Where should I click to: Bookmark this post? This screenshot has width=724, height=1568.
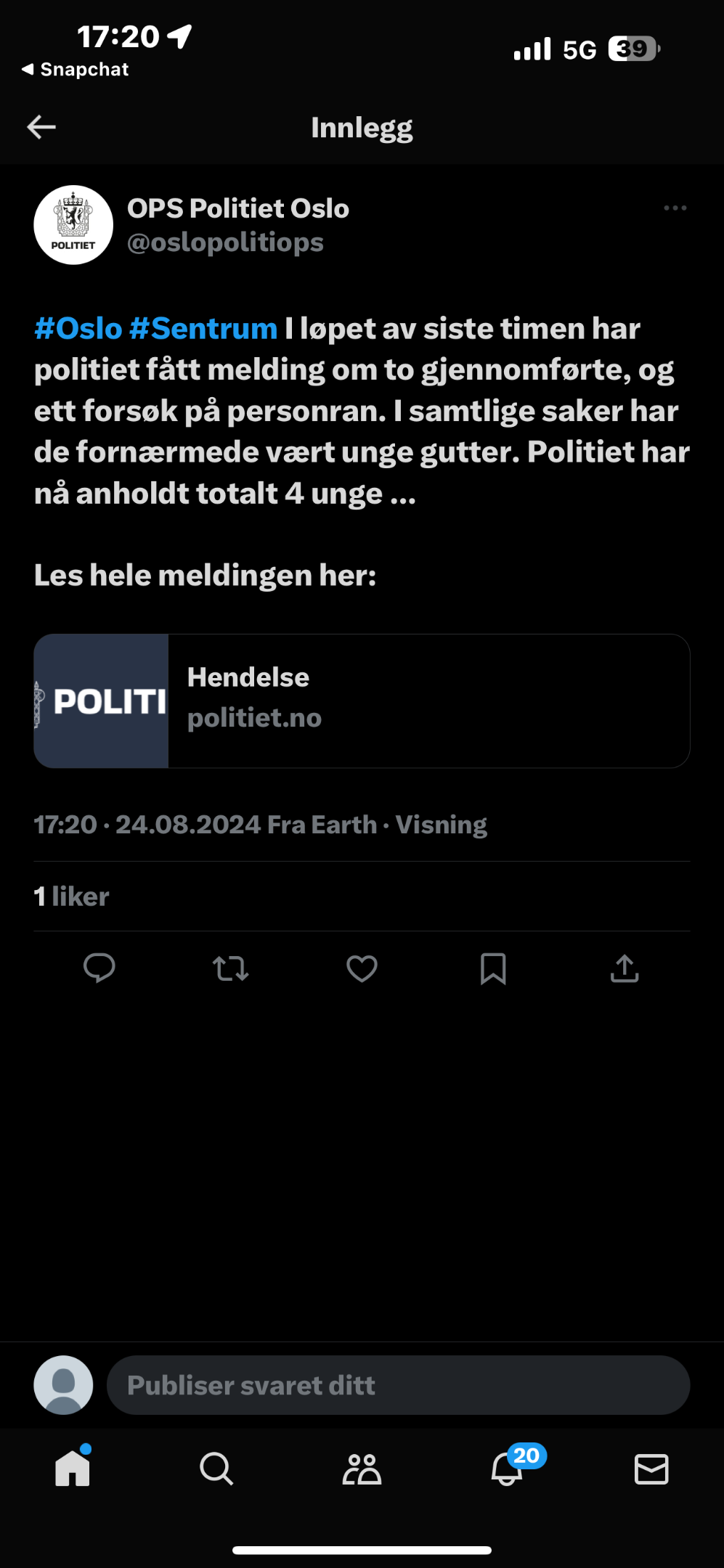pos(493,968)
